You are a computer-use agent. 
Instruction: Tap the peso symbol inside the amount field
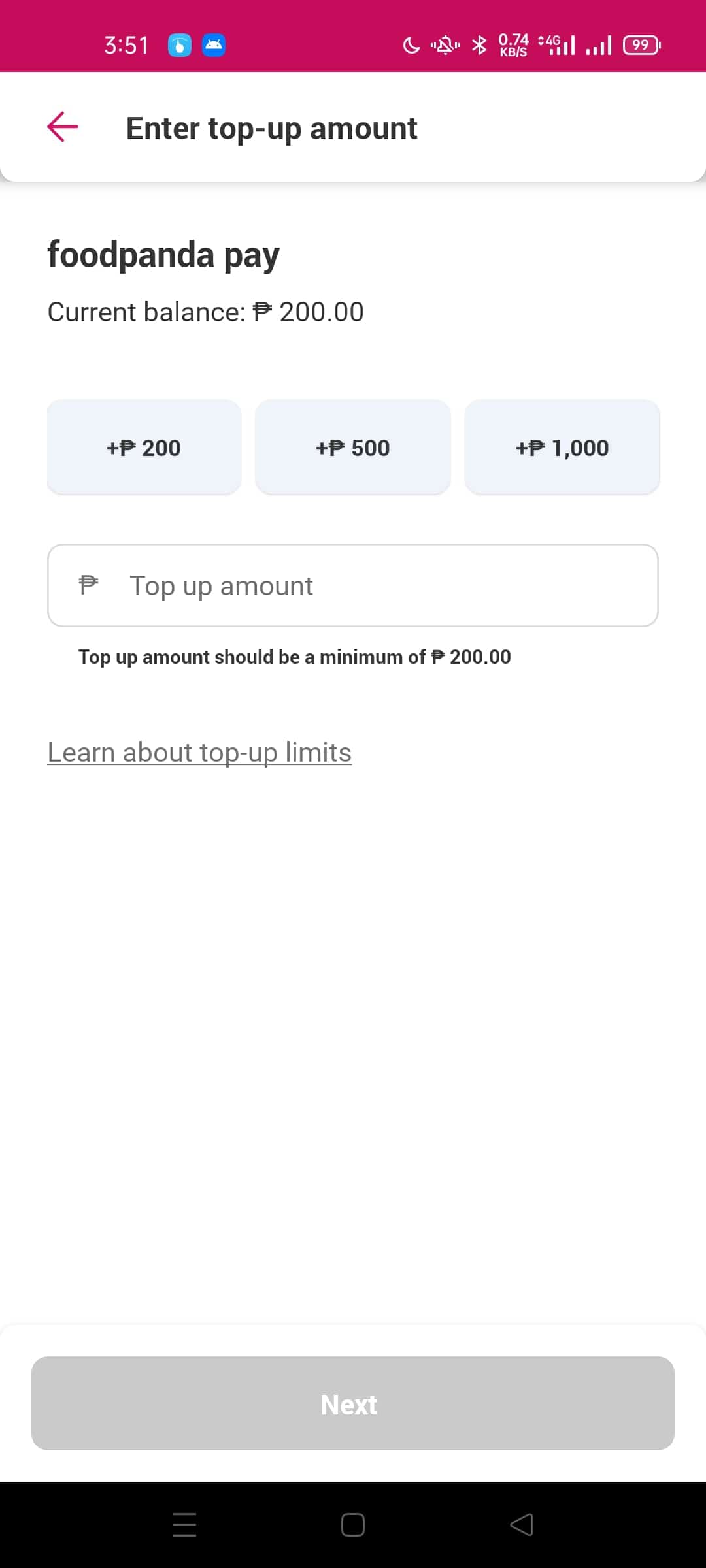(90, 585)
